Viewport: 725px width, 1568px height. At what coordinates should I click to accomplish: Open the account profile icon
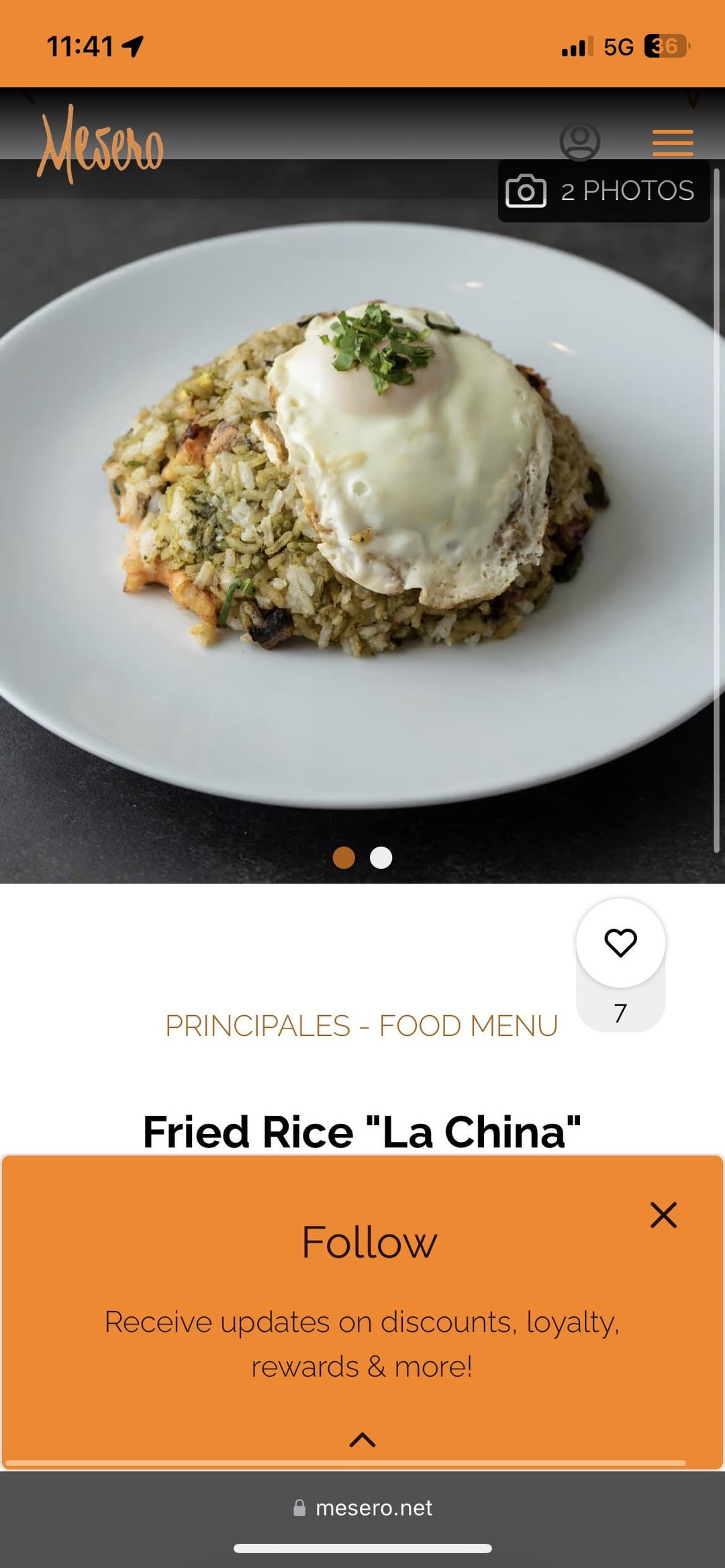(x=580, y=141)
